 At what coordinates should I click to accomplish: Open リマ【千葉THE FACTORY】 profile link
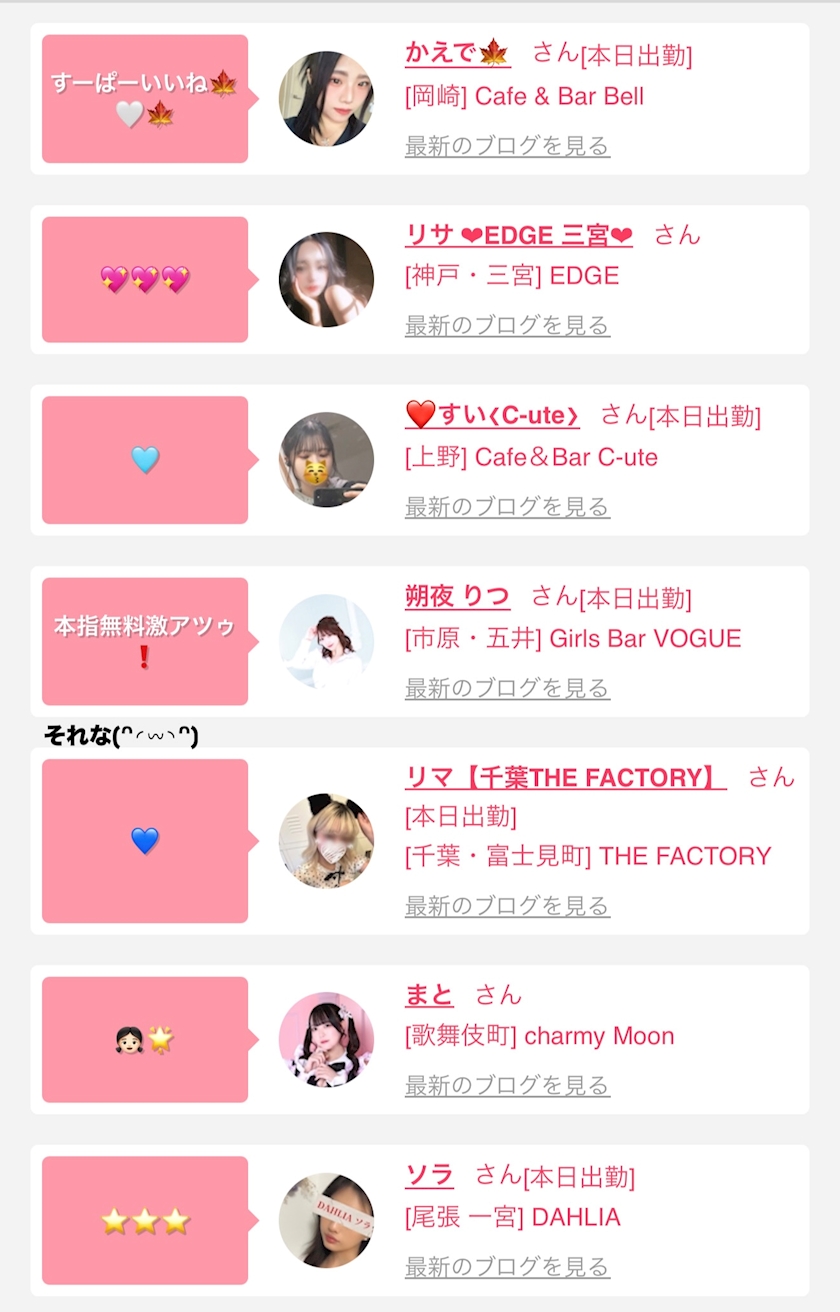(566, 777)
